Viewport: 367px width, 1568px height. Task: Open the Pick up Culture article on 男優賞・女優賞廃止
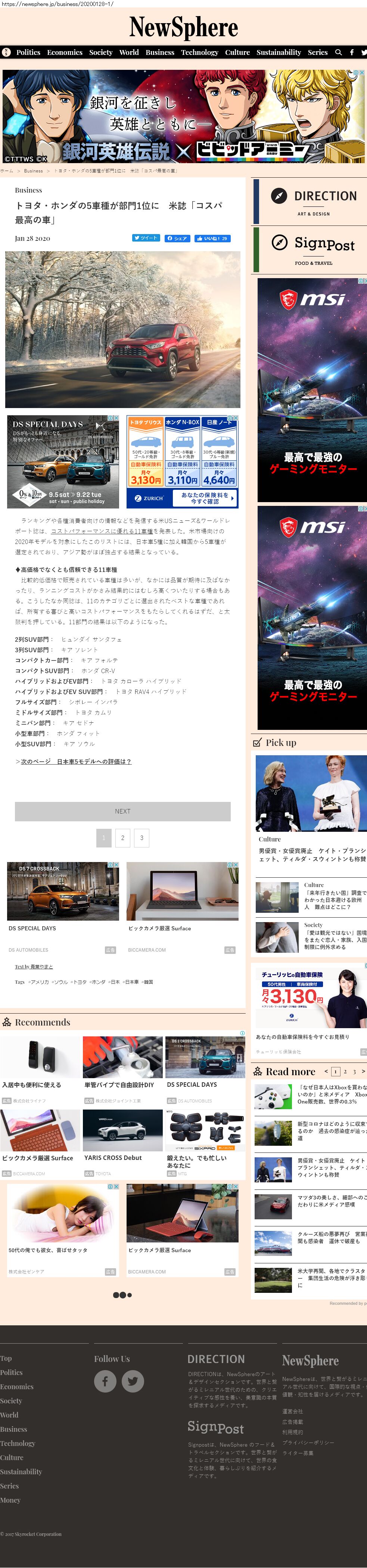click(x=312, y=855)
